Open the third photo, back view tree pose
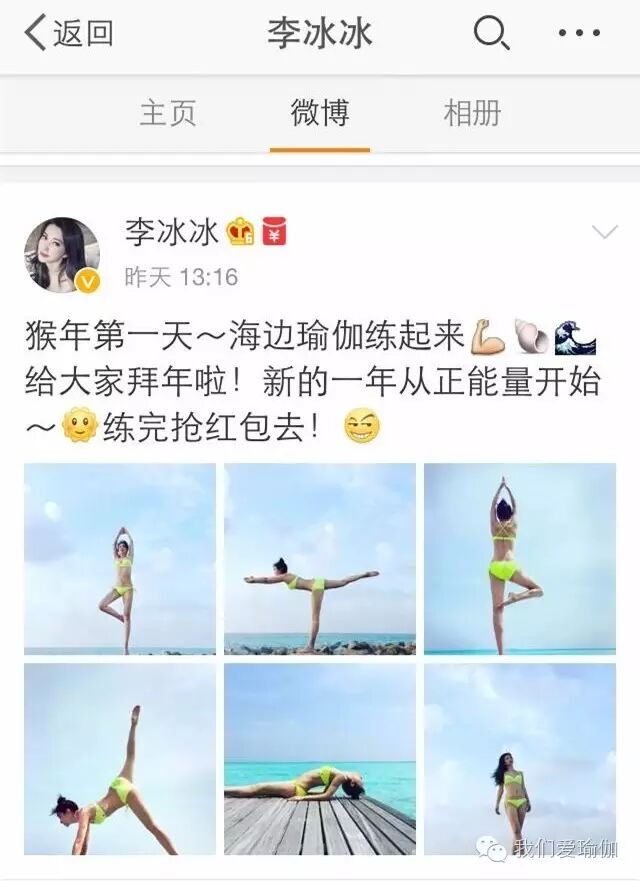This screenshot has width=640, height=881. point(519,558)
